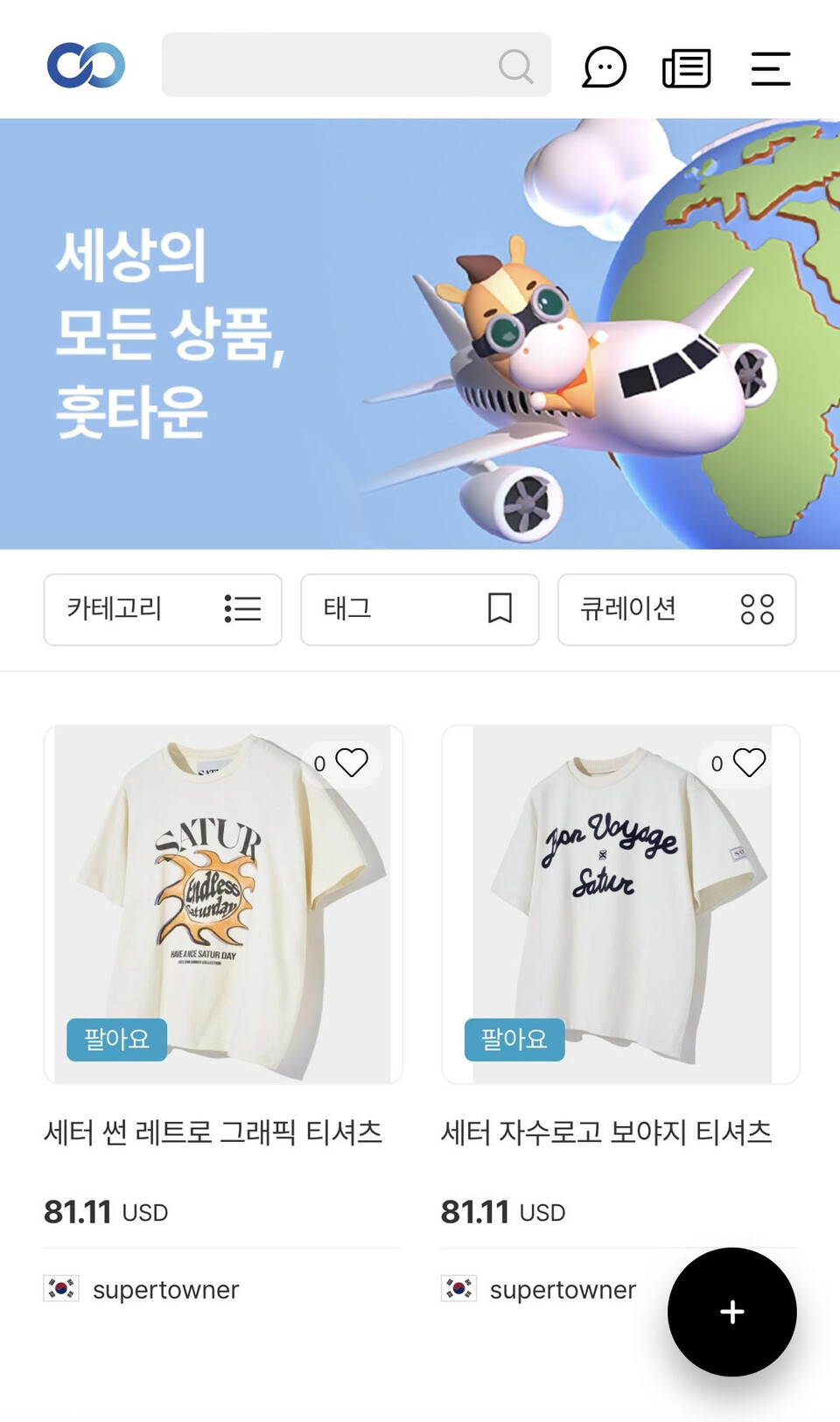Image resolution: width=840 pixels, height=1422 pixels.
Task: Open the 큐레이션 filter dropdown
Action: (678, 610)
